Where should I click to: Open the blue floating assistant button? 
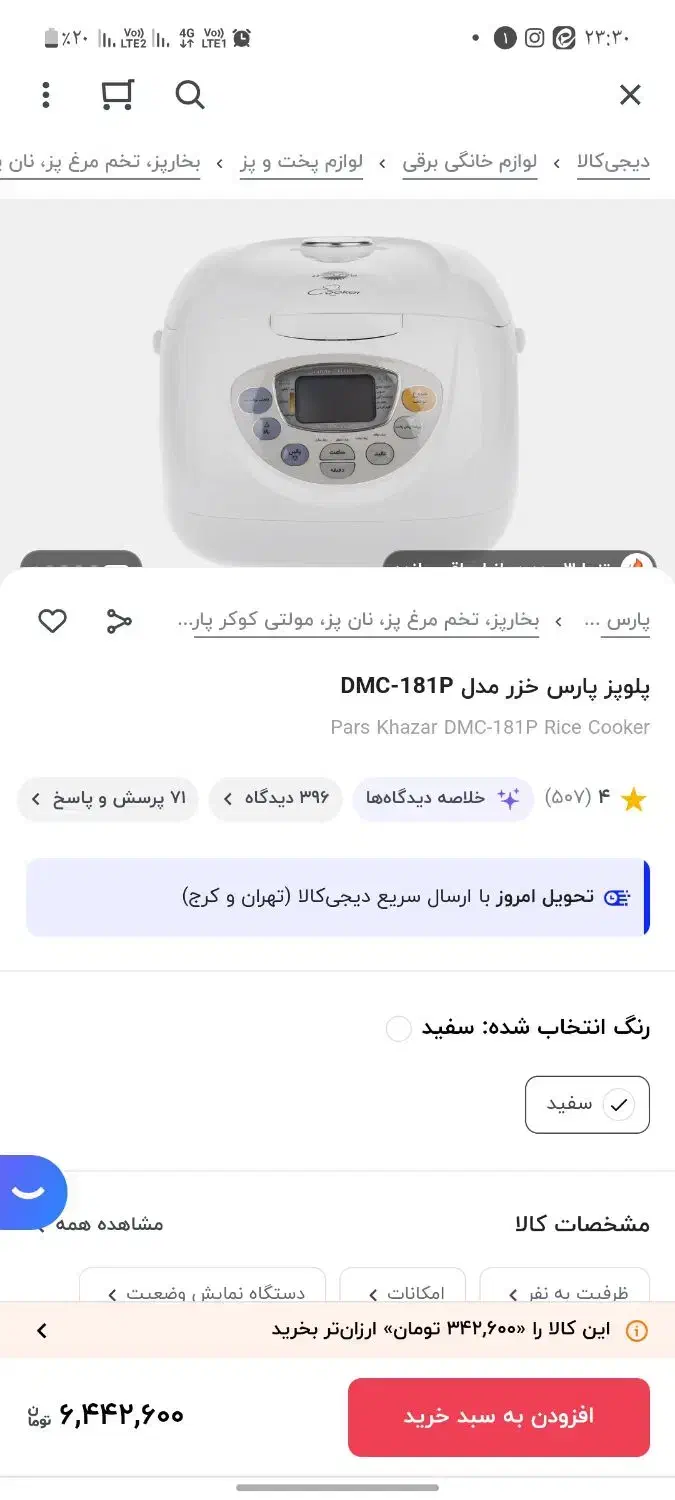pos(30,1192)
